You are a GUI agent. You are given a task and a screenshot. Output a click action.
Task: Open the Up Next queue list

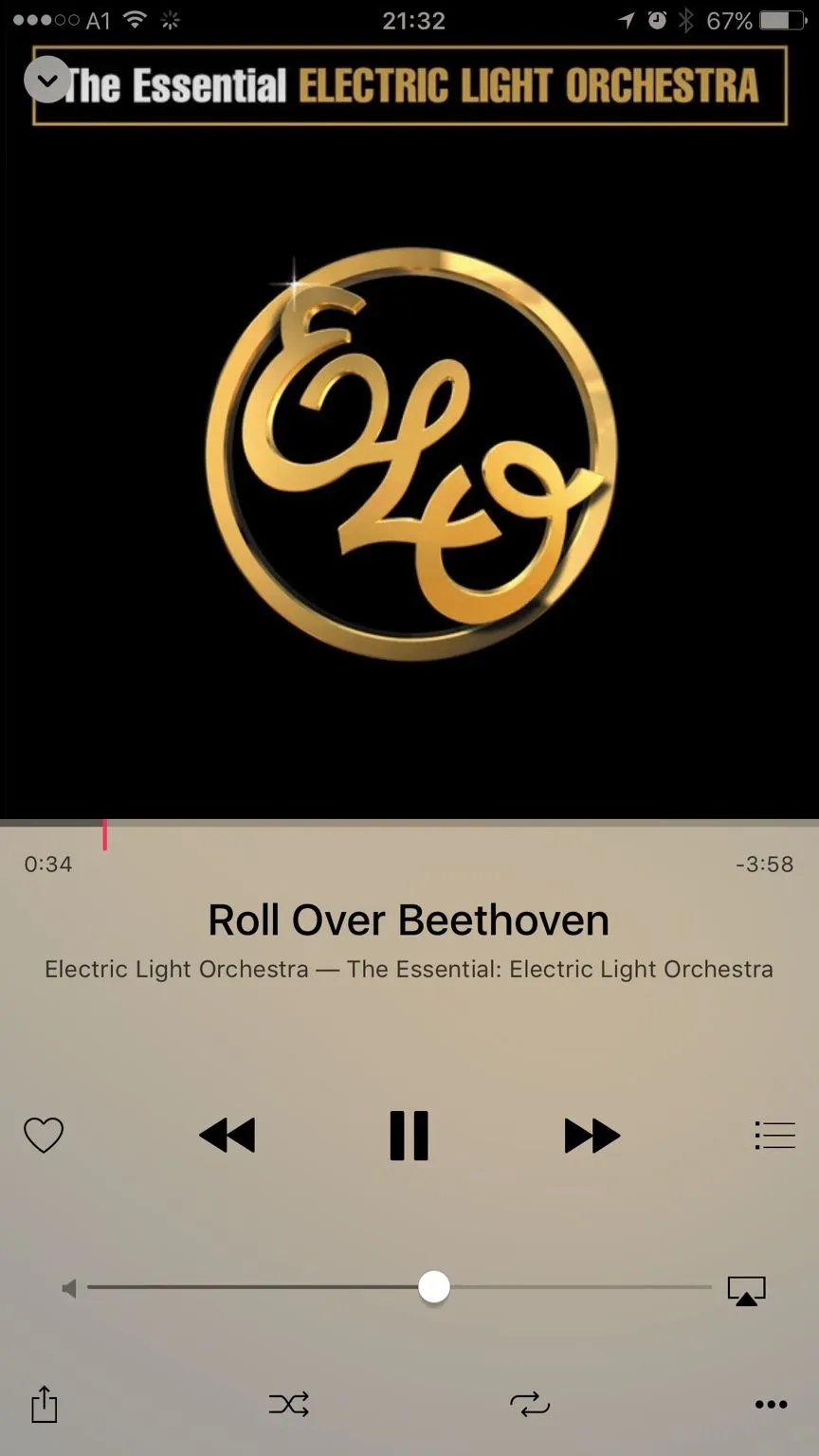click(x=774, y=1135)
